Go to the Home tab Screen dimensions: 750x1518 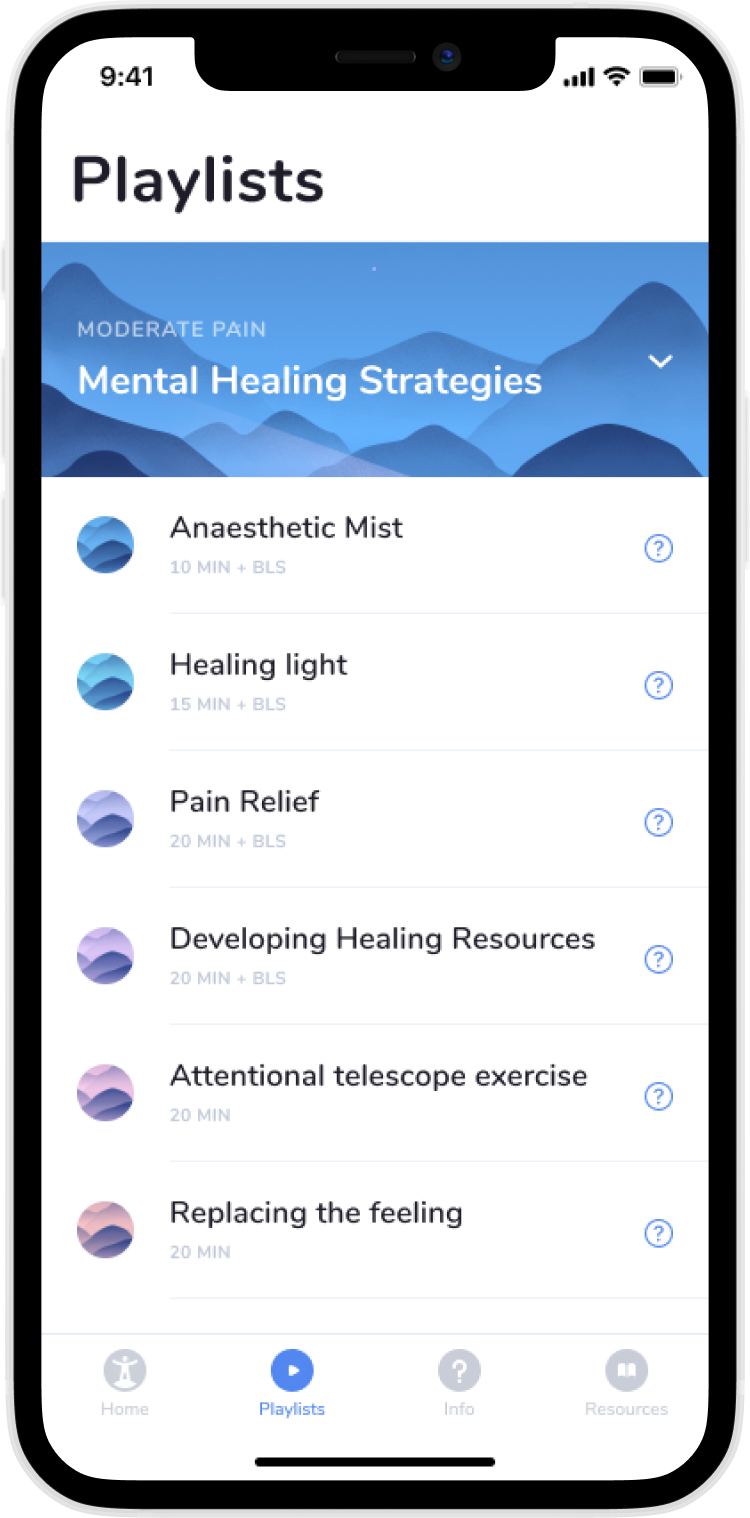click(125, 1382)
